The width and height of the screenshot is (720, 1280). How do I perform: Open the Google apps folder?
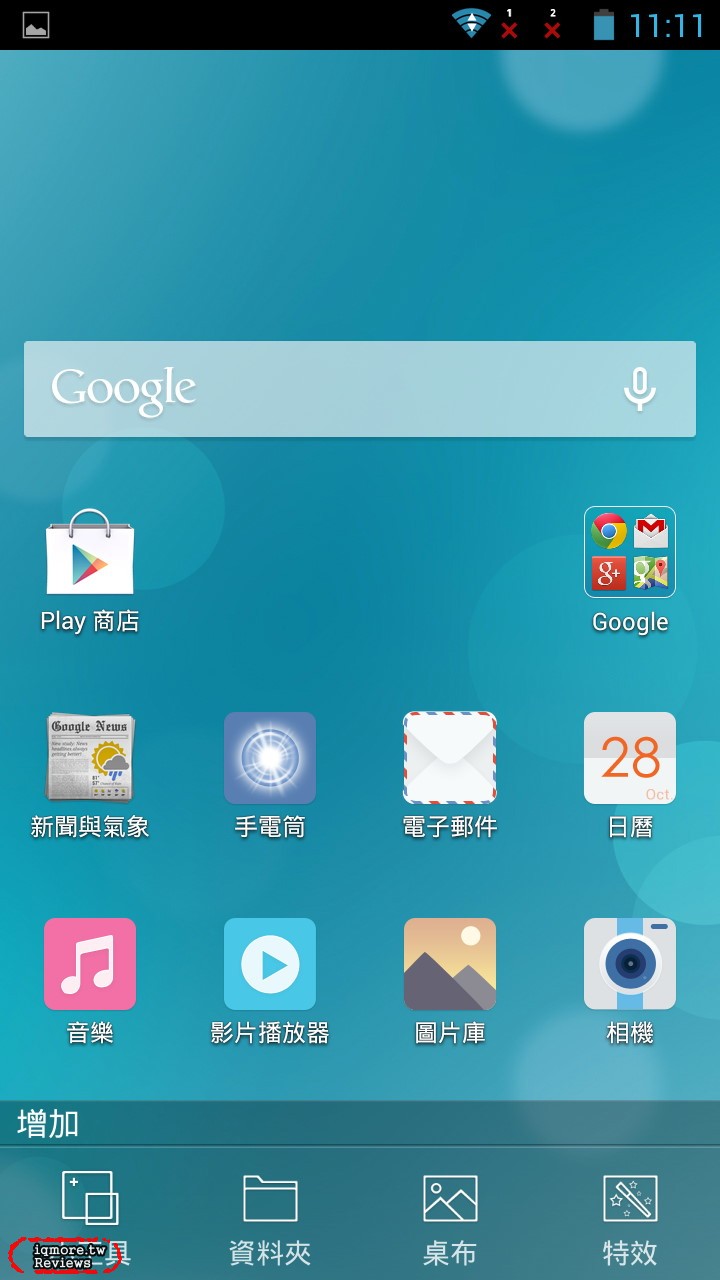click(630, 553)
